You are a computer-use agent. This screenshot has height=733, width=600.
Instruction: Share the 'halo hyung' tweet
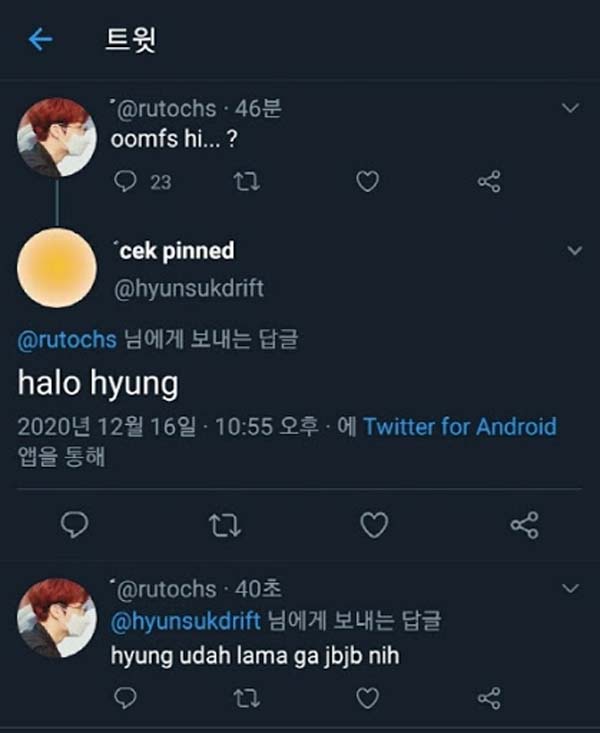tap(524, 524)
